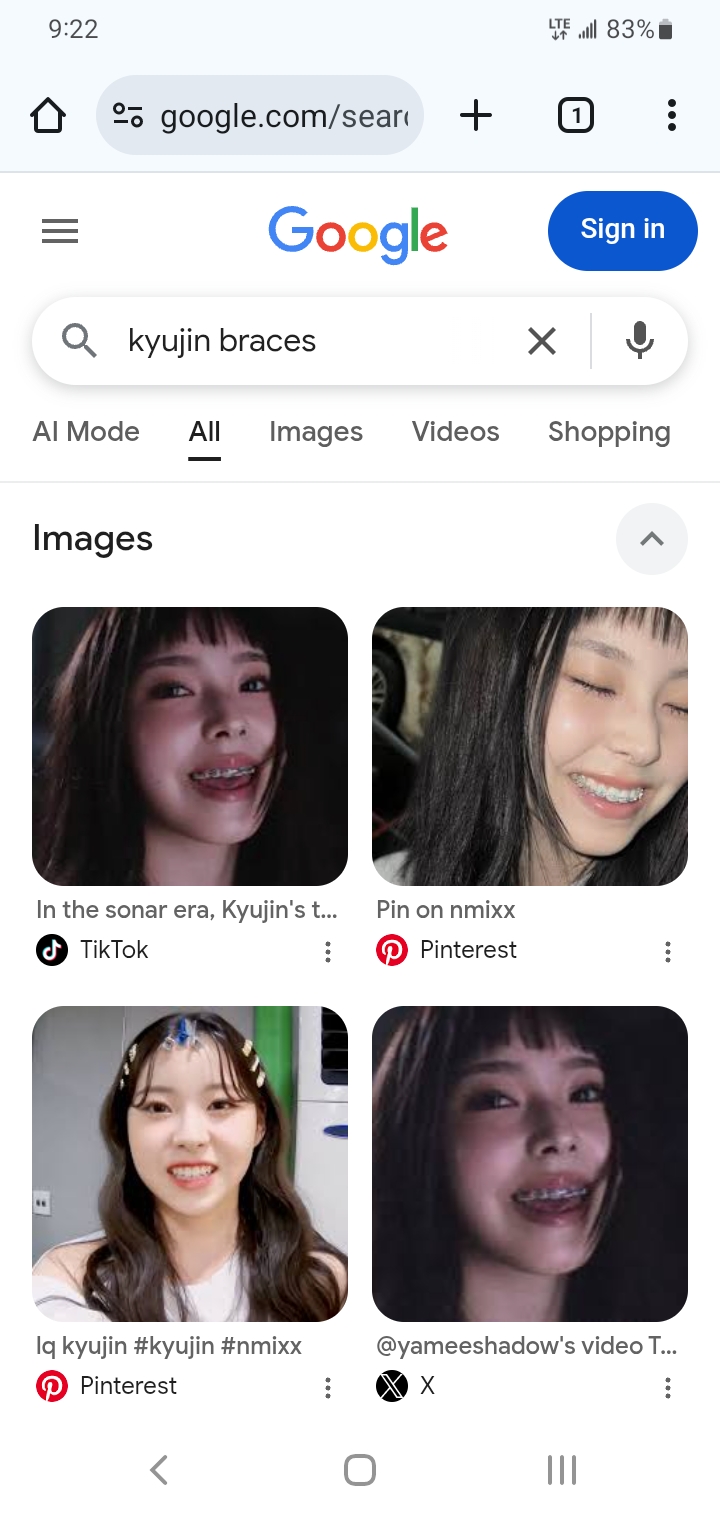Switch to the Images tab
720x1520 pixels.
coord(315,432)
